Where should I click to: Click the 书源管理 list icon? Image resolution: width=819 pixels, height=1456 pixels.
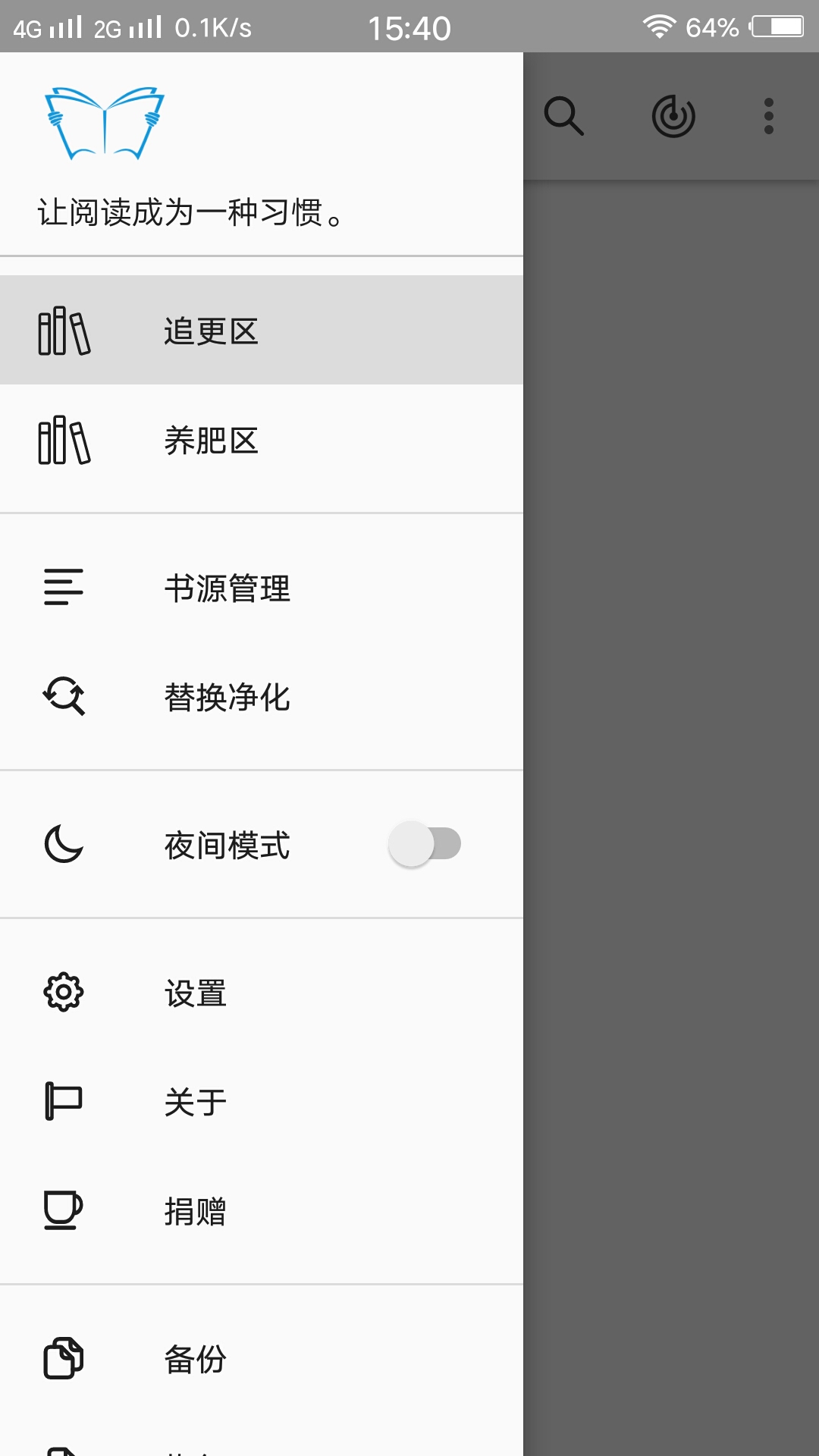click(64, 588)
